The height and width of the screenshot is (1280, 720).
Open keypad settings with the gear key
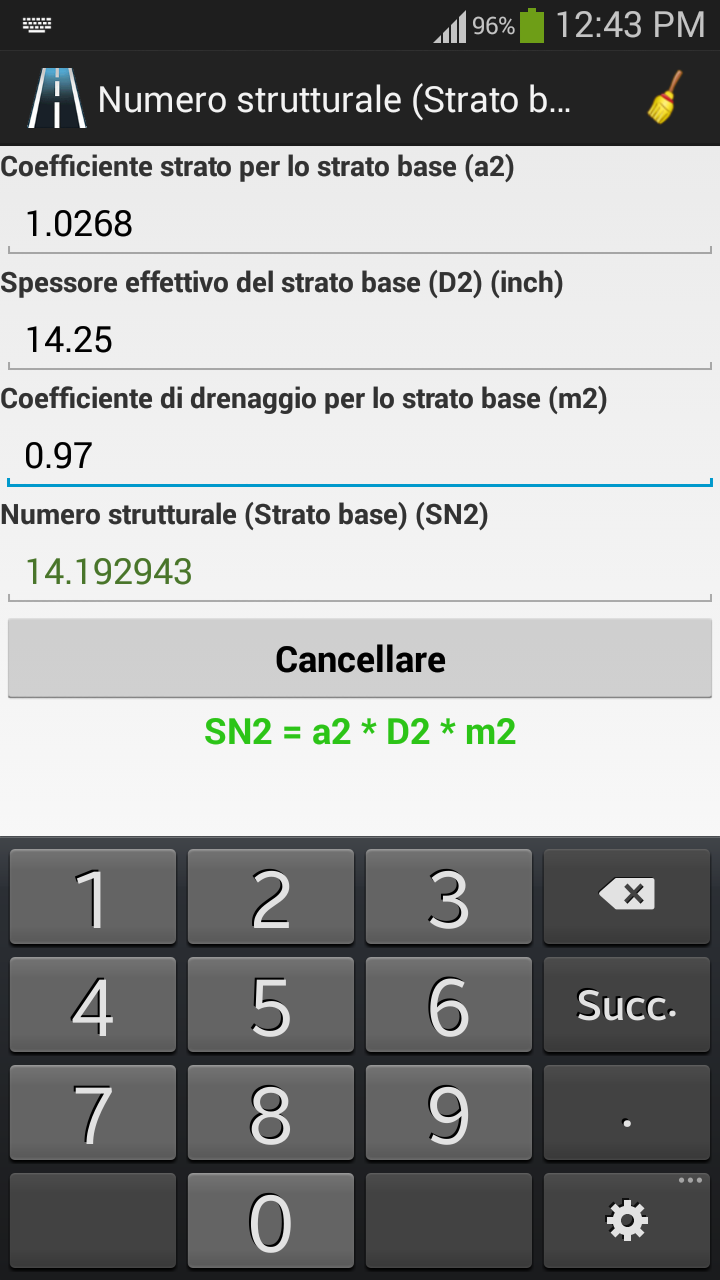(x=627, y=1220)
